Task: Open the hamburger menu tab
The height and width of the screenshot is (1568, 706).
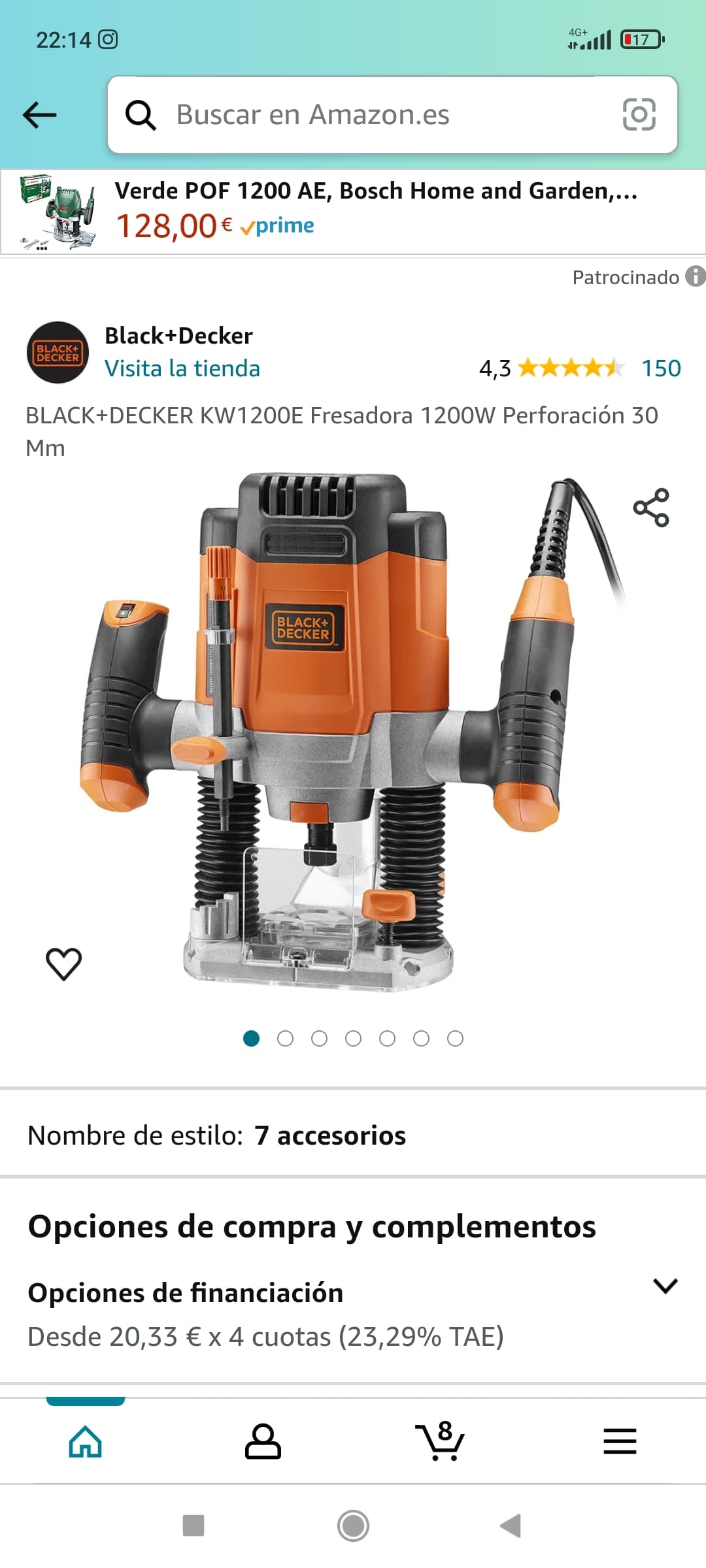Action: [x=620, y=1441]
